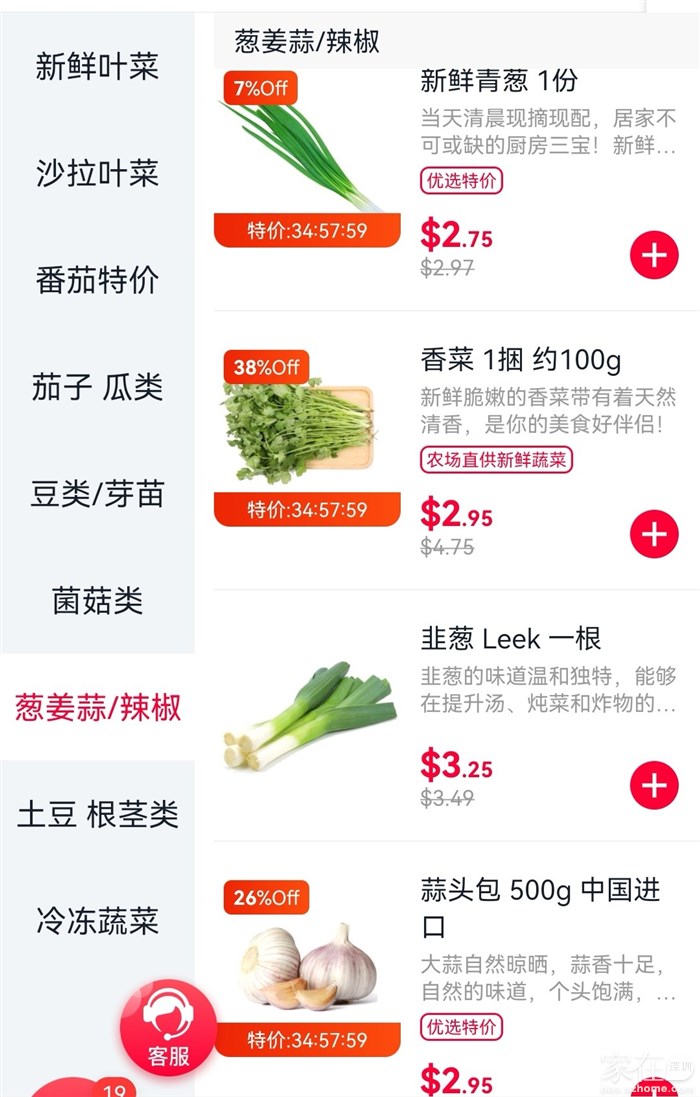Screen dimensions: 700x1097
Task: Open 客服 customer service chat
Action: tap(168, 1028)
